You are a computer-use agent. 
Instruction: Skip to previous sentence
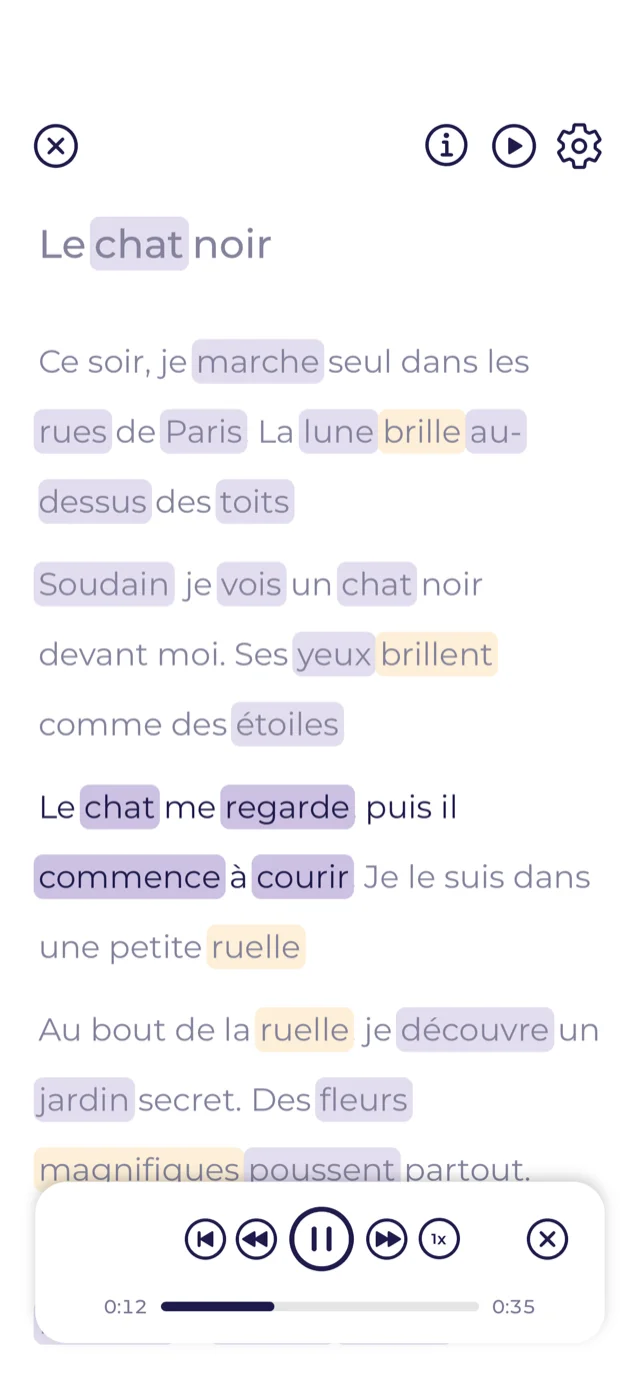205,1239
